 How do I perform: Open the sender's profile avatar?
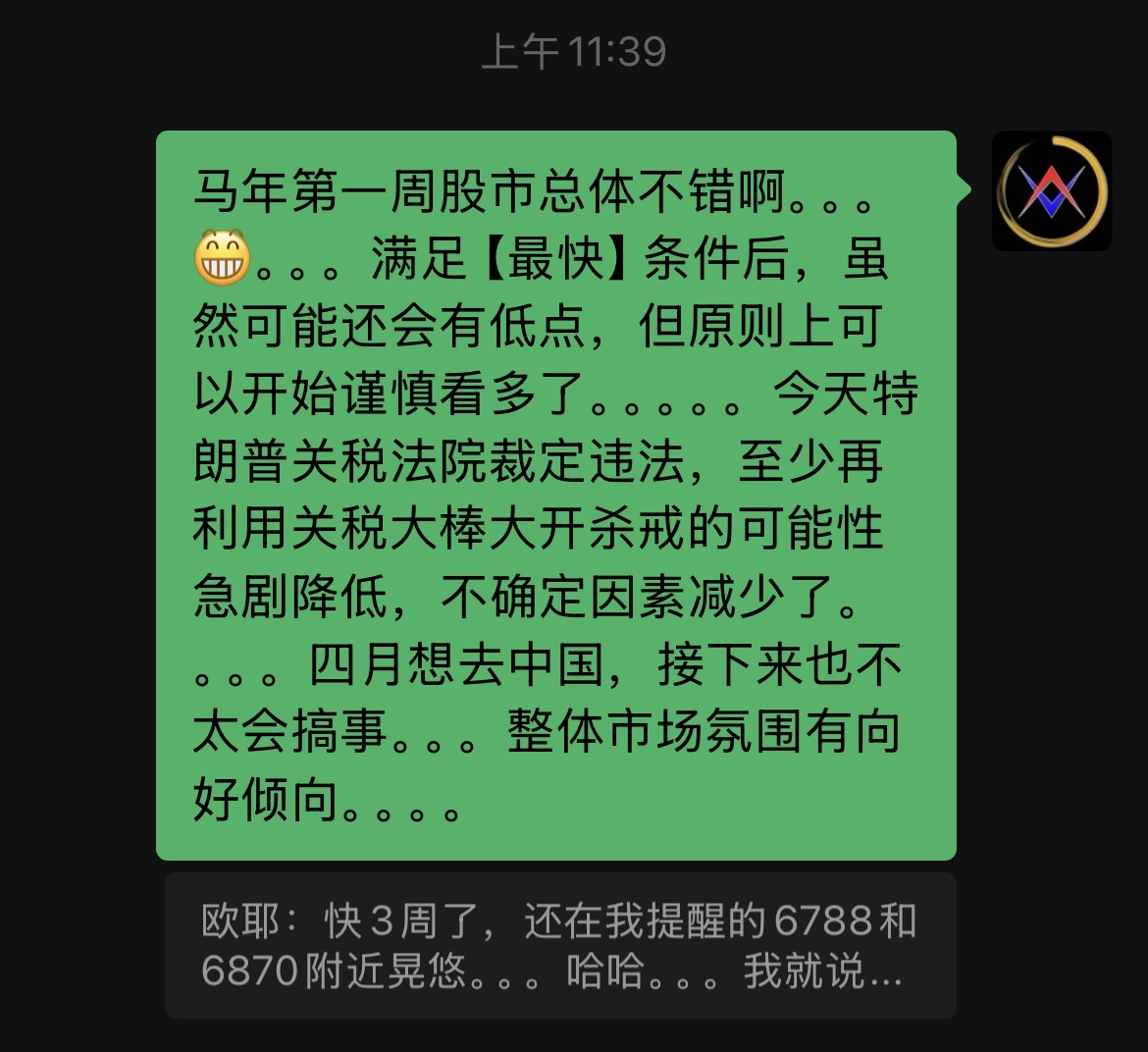click(1052, 191)
